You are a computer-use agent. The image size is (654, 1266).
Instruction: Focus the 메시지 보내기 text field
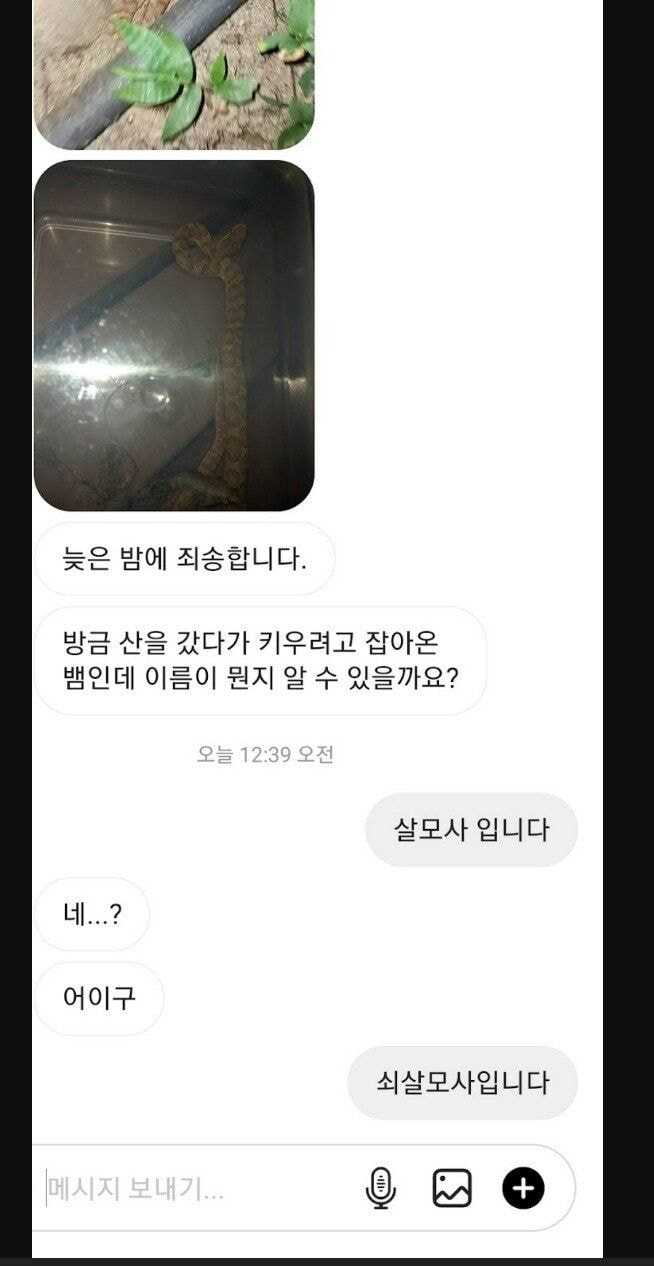click(x=190, y=1189)
